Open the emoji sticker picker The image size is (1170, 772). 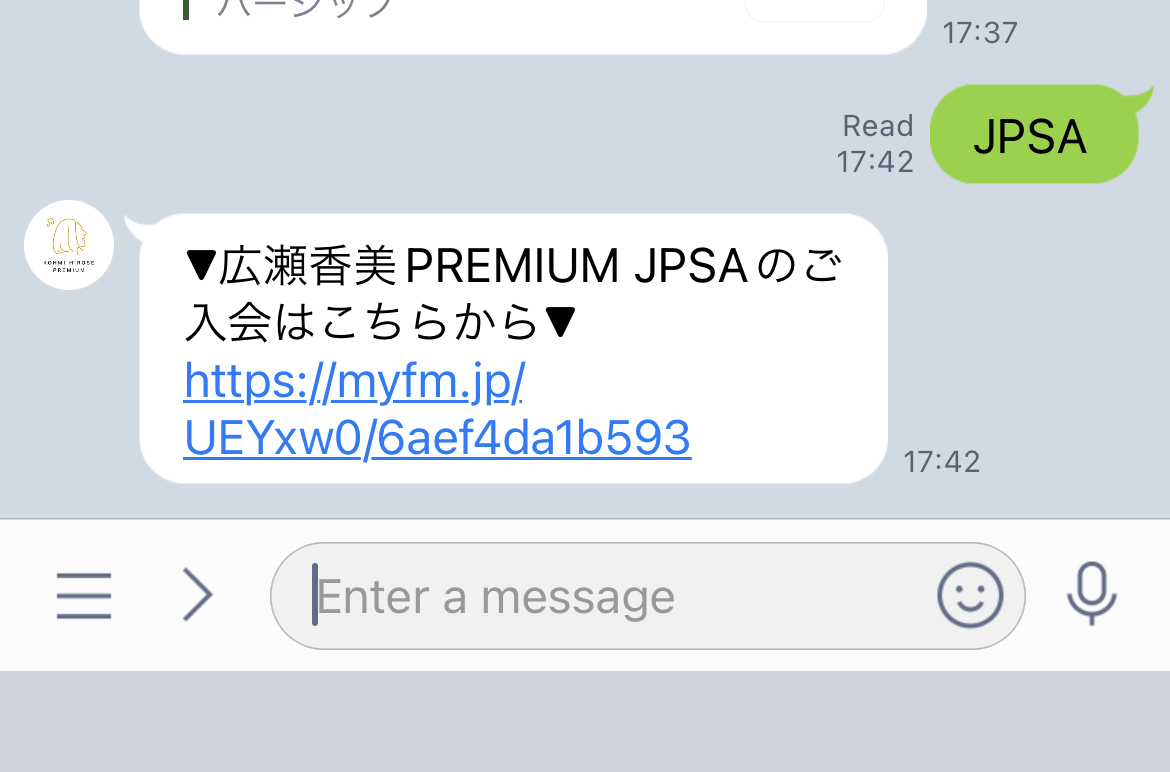click(x=969, y=596)
